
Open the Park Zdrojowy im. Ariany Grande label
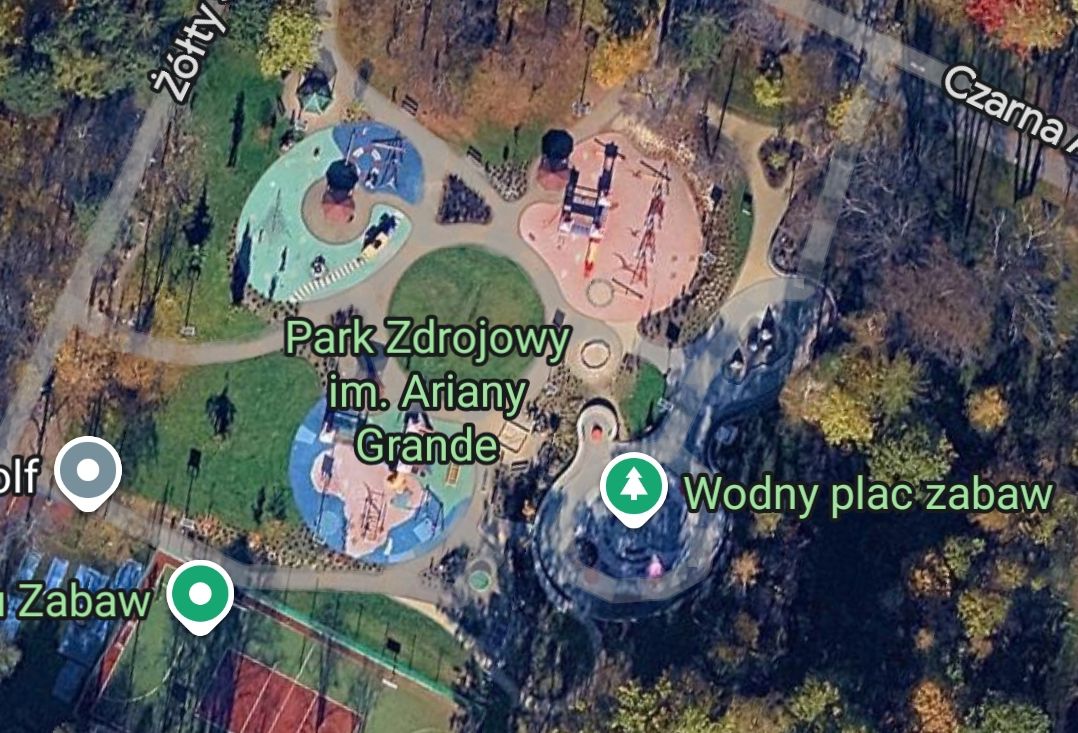(x=427, y=392)
